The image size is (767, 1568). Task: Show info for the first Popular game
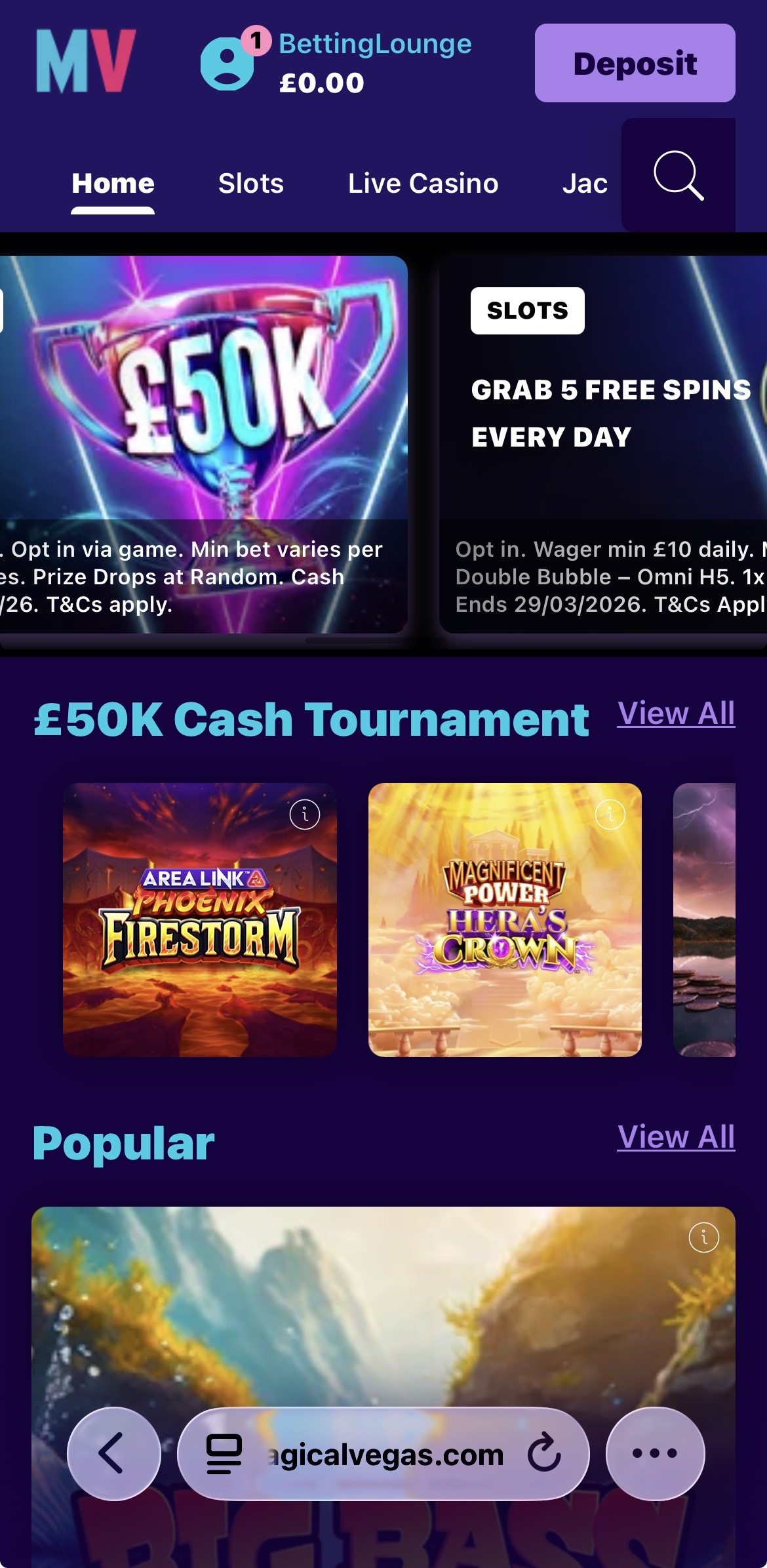[x=704, y=1237]
